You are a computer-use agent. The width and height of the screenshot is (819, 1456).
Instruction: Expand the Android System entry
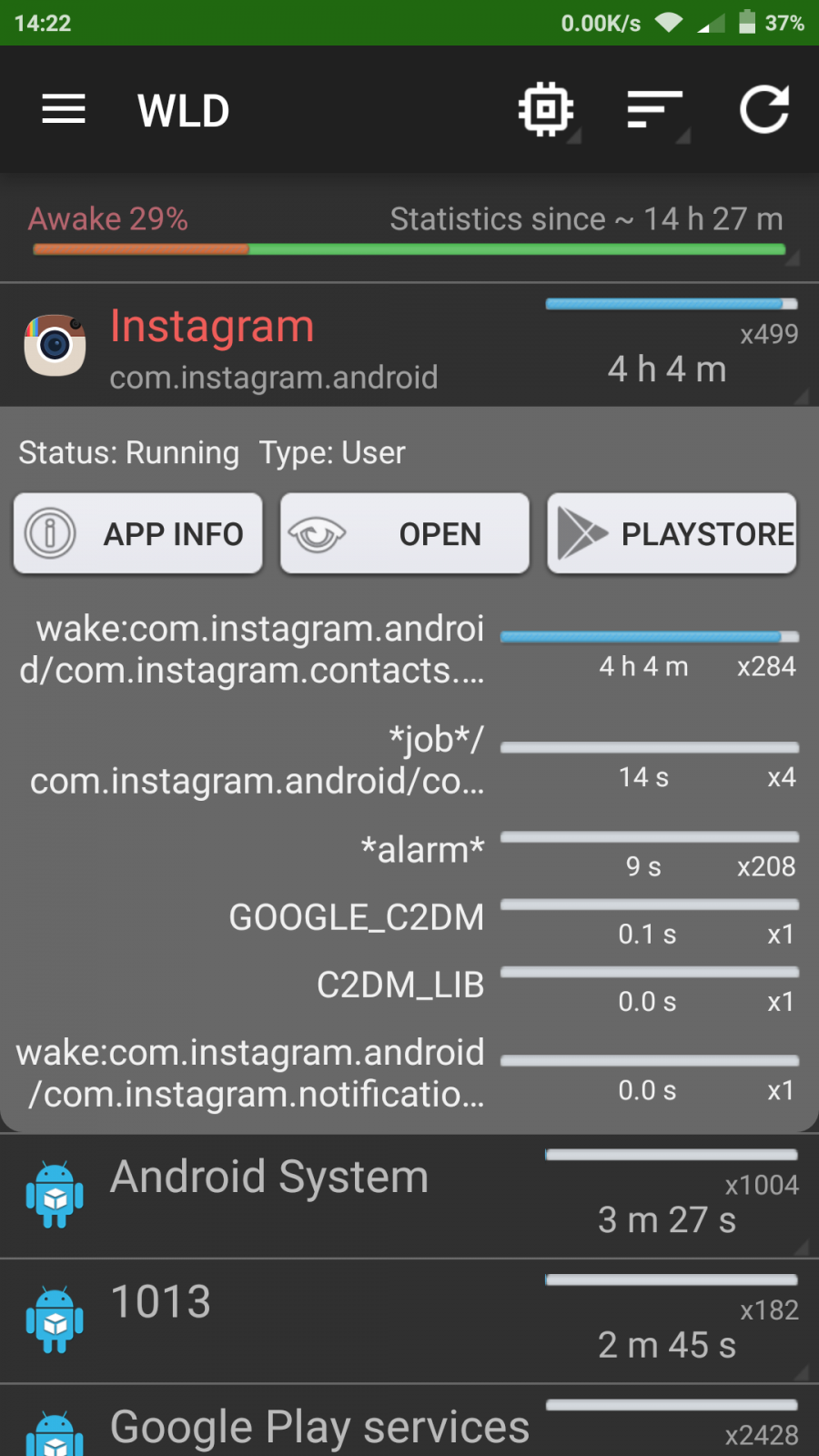409,1196
